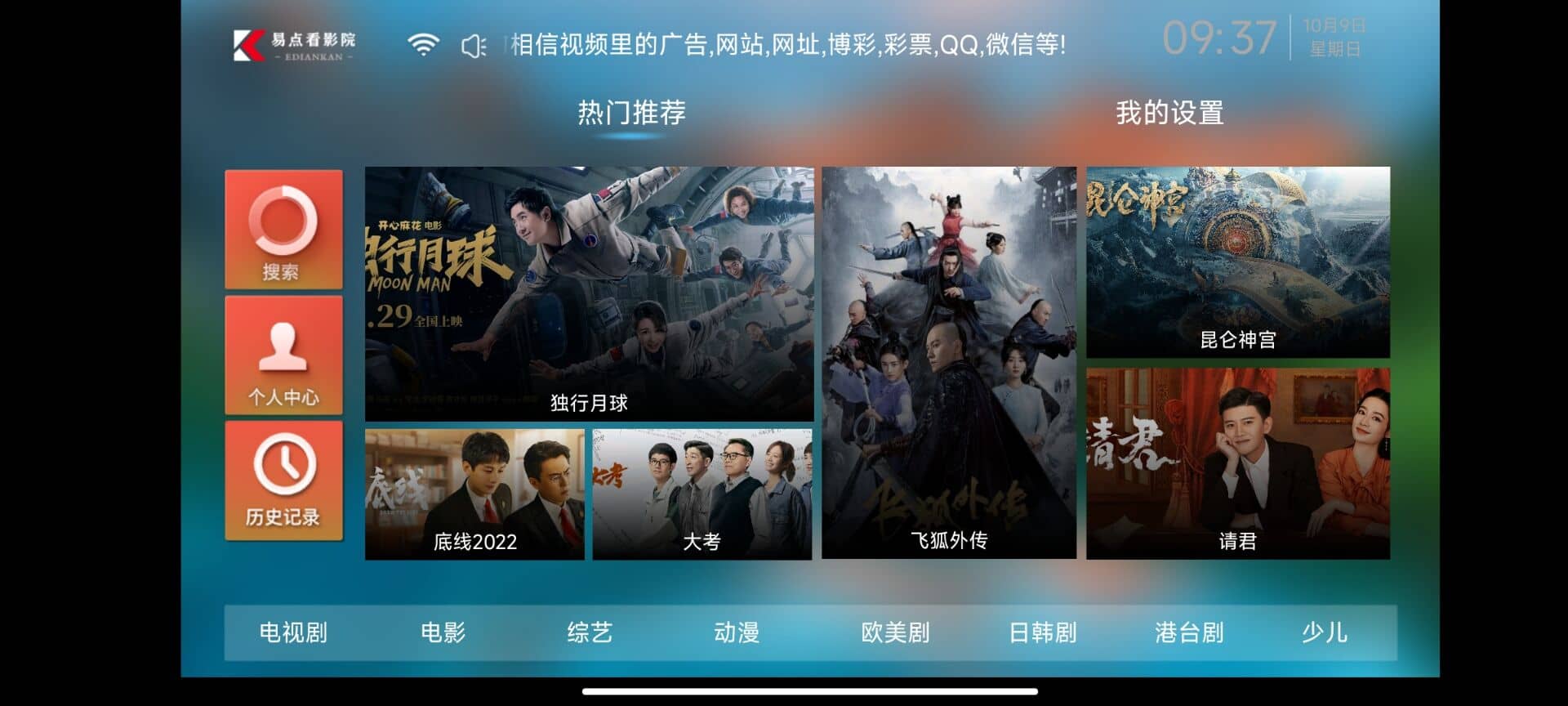The image size is (1568, 706).
Task: Browse the 电视剧 category
Action: pyautogui.click(x=293, y=632)
